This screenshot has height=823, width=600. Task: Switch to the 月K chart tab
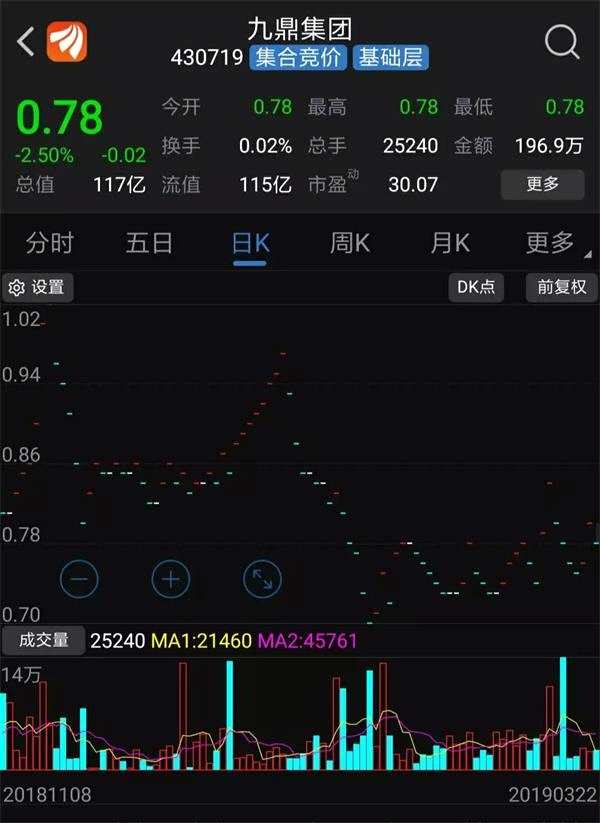click(x=450, y=243)
